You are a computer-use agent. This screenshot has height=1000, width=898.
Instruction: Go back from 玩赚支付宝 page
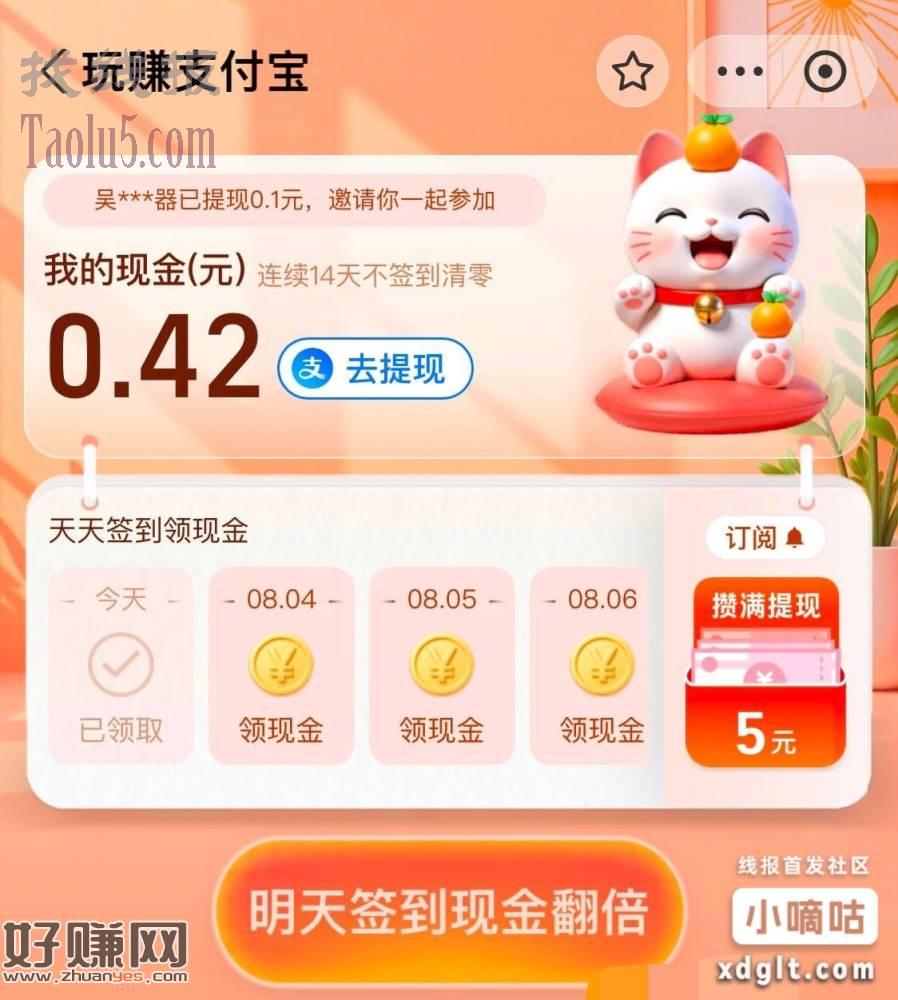point(57,72)
